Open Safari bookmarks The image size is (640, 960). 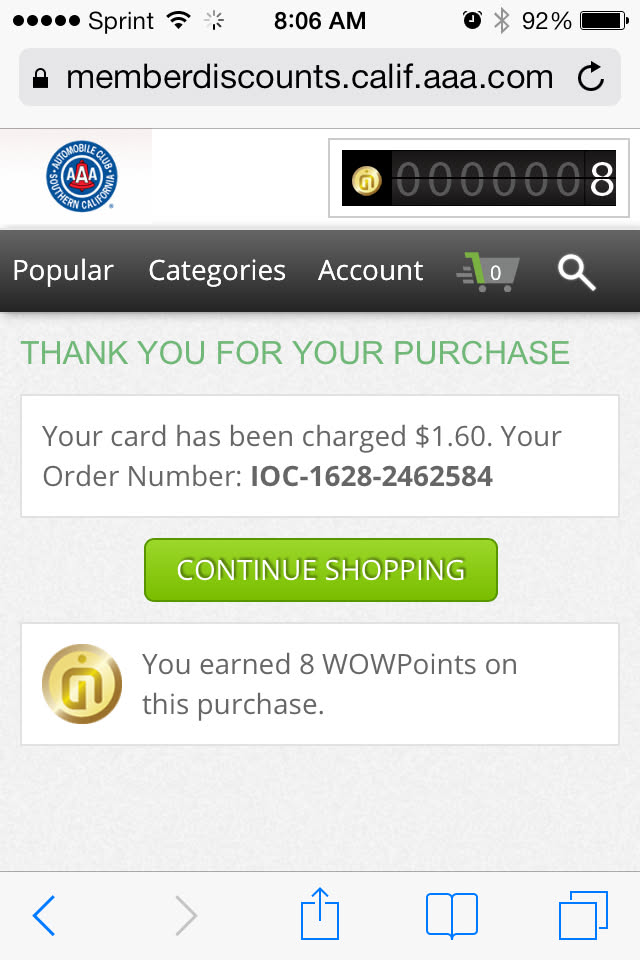451,916
